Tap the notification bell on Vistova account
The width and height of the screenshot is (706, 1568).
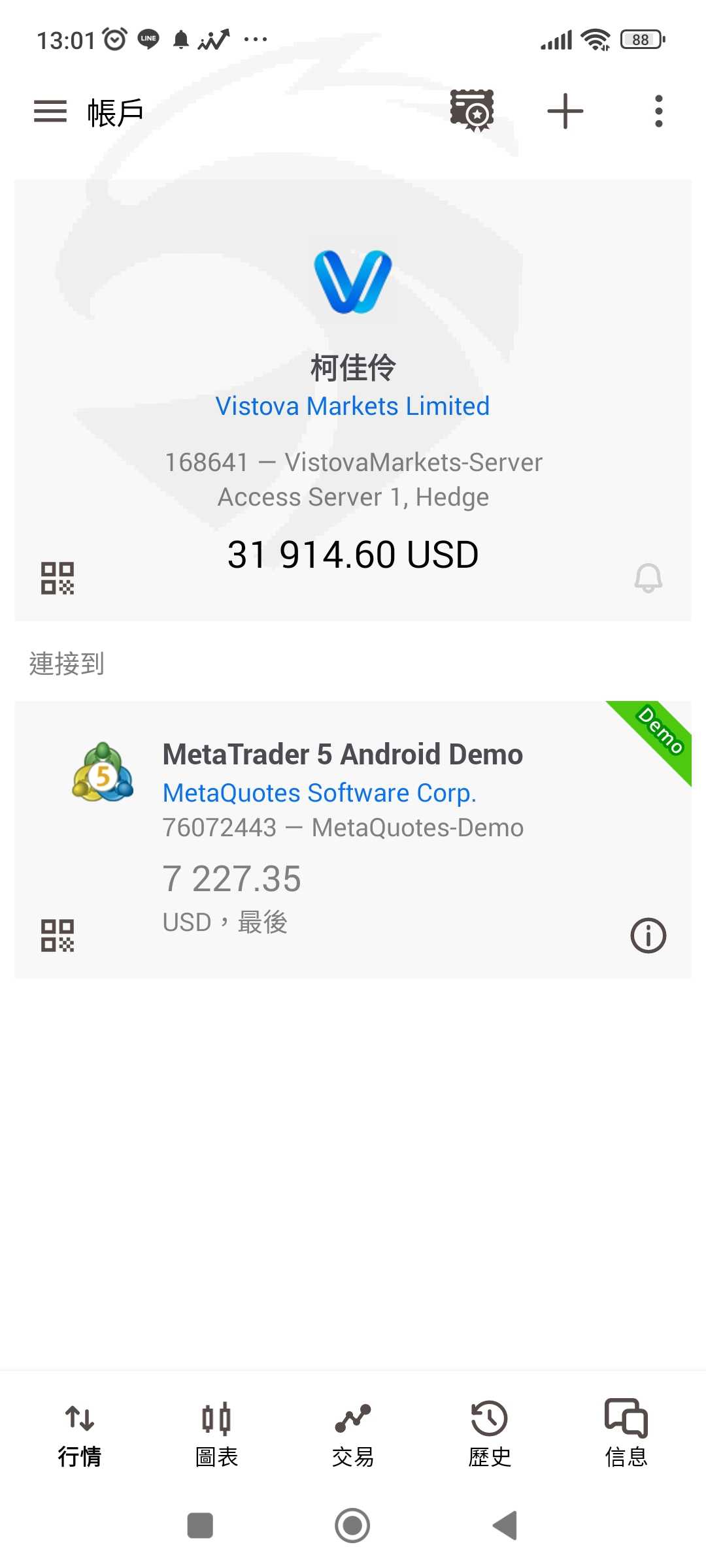pyautogui.click(x=648, y=578)
